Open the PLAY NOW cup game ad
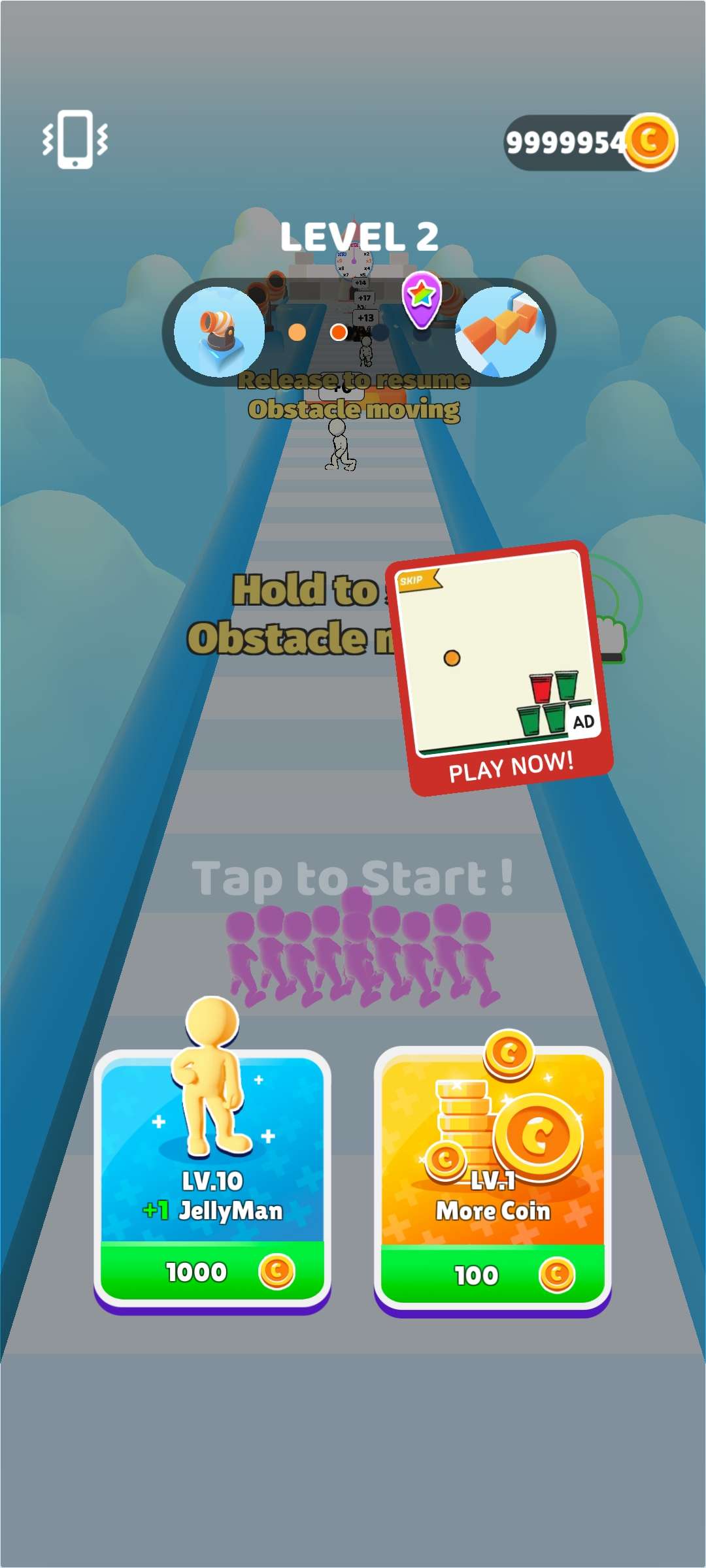This screenshot has height=1568, width=706. tap(511, 766)
